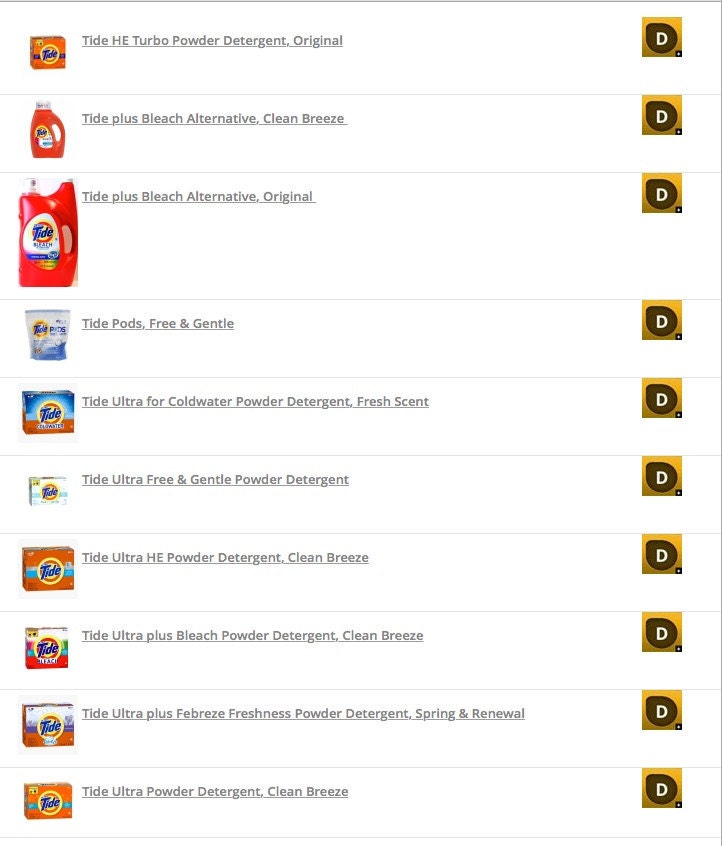
Task: Tap the D rating badge for Tide HE Turbo
Action: [x=661, y=37]
